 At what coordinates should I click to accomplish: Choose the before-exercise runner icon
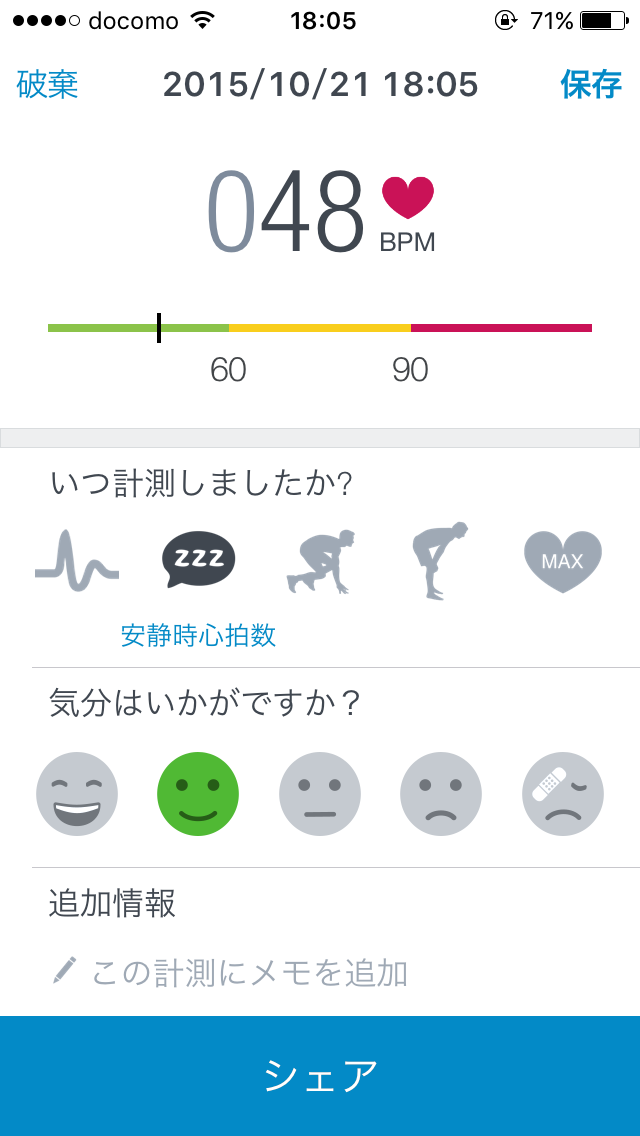(x=320, y=562)
